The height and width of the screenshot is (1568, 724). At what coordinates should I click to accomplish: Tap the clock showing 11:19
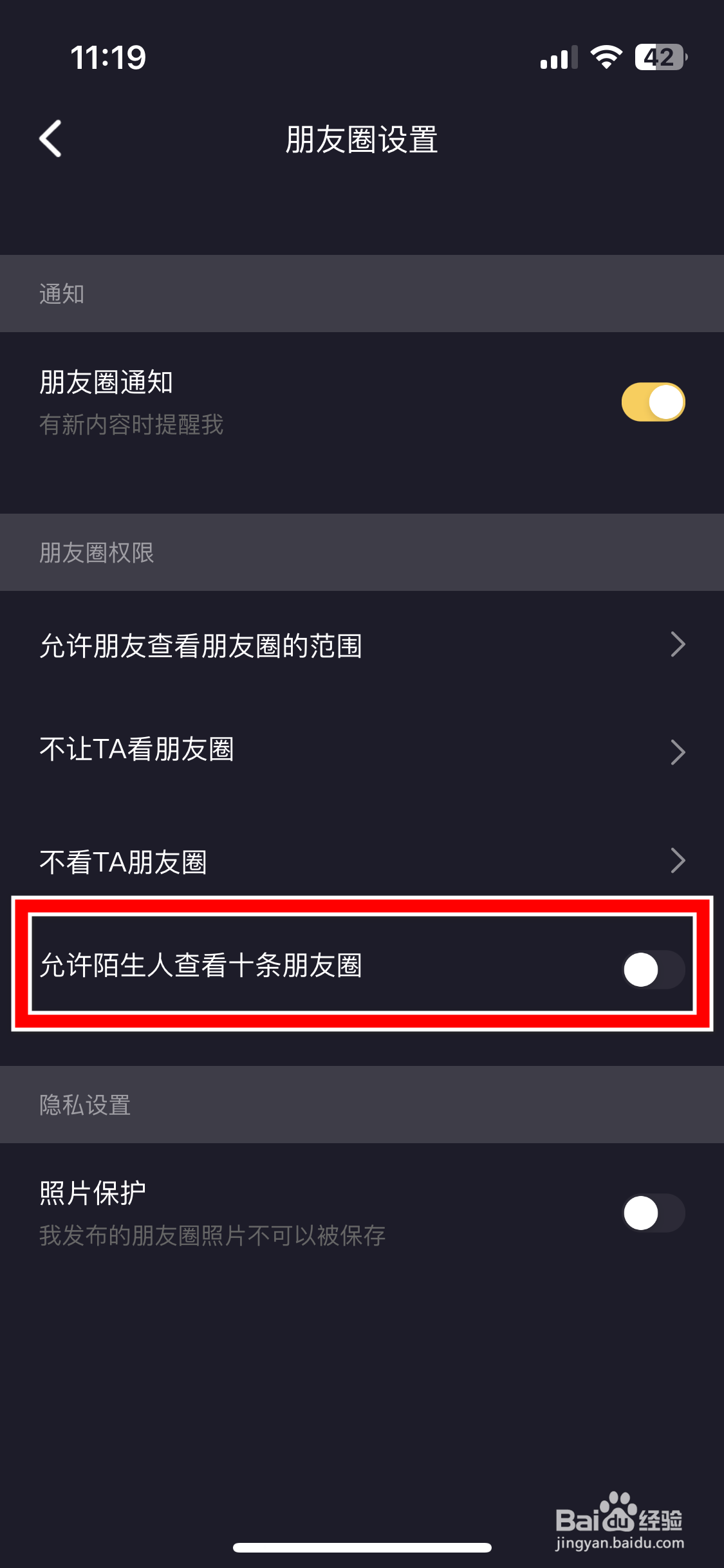[x=107, y=58]
